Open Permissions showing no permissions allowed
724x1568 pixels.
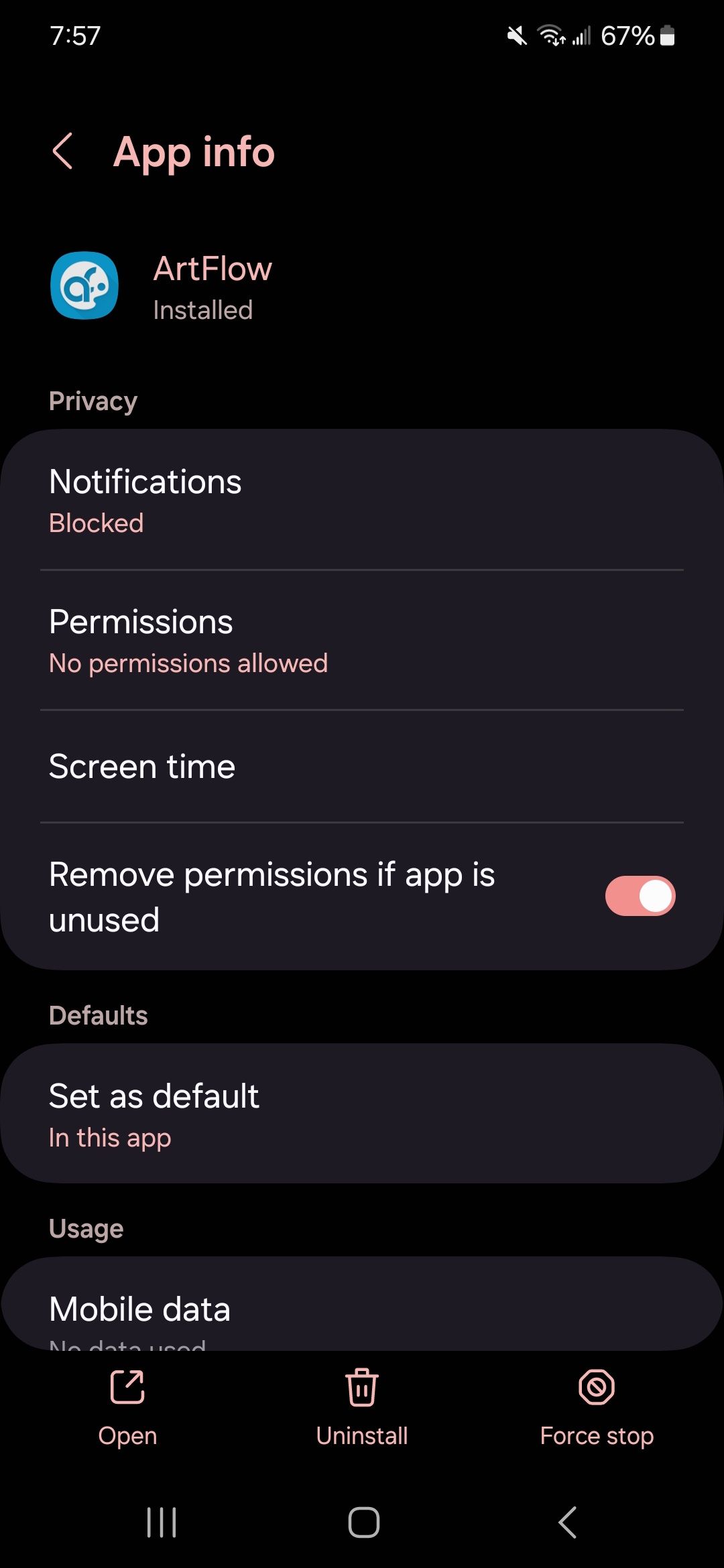(362, 639)
